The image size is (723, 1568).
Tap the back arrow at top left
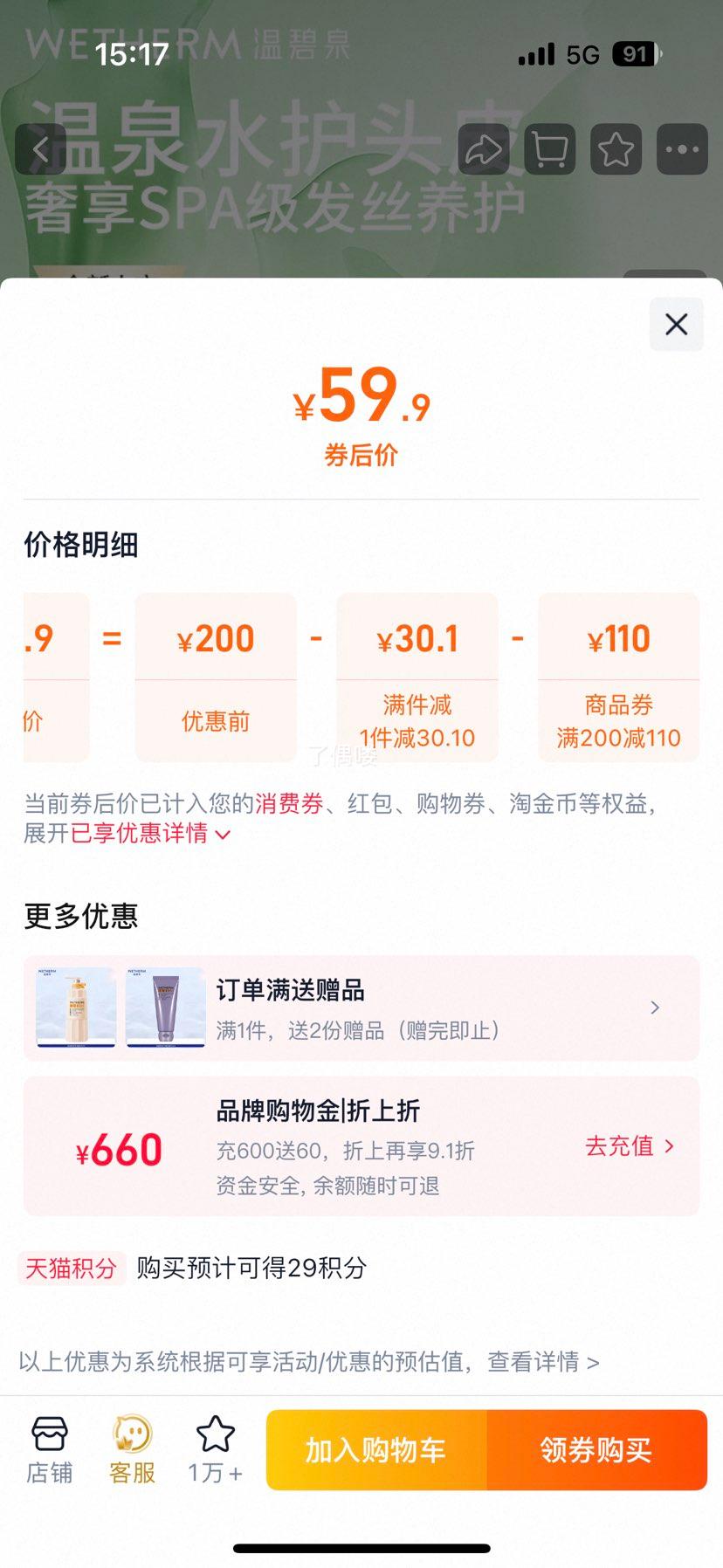[42, 148]
